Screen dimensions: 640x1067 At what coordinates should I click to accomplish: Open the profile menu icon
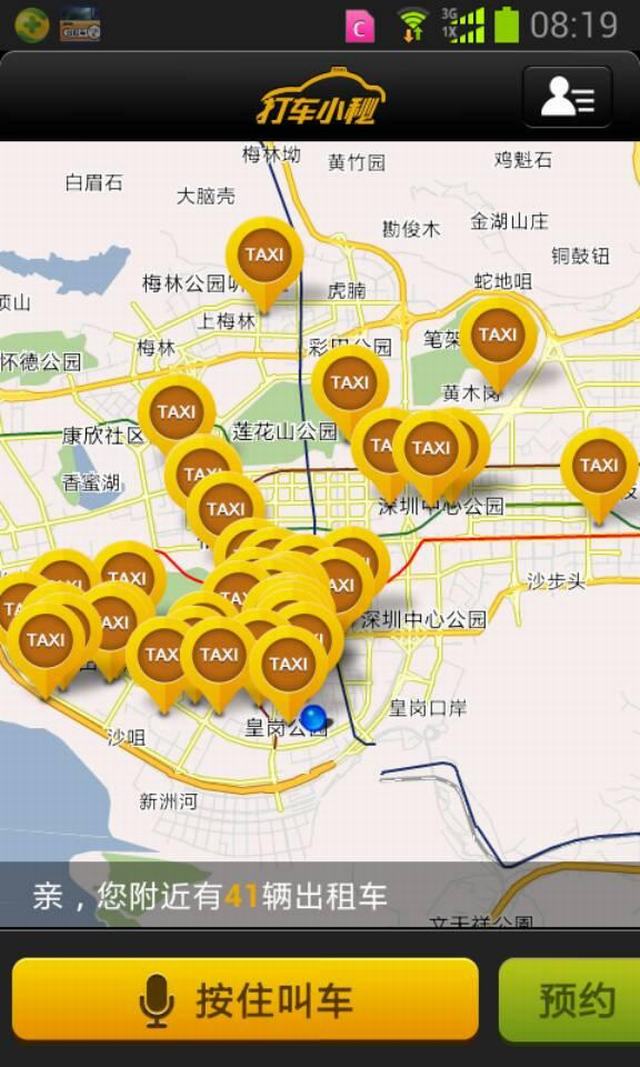[567, 97]
